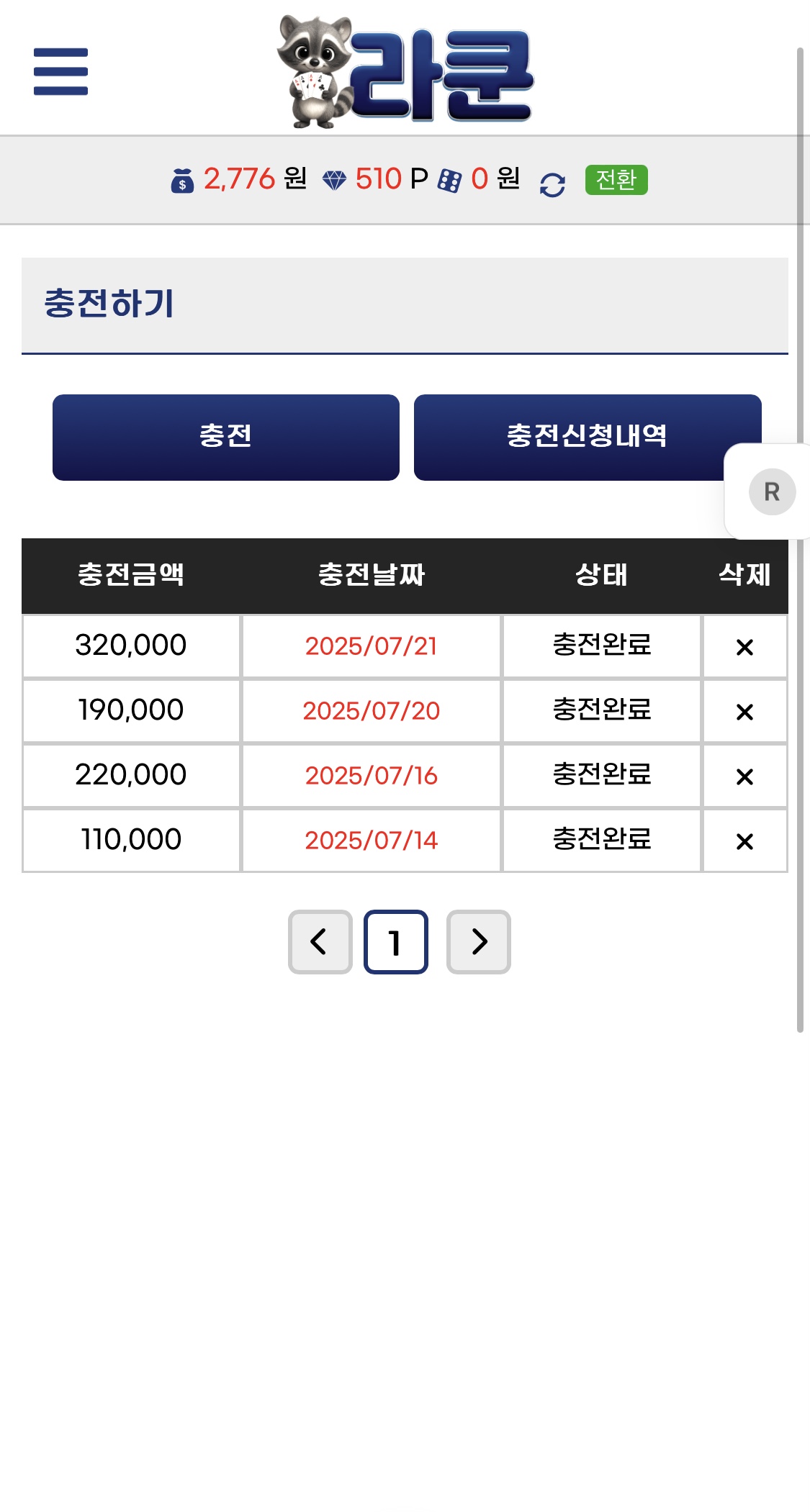810x1512 pixels.
Task: Delete the 190,000 charge record
Action: [x=744, y=712]
